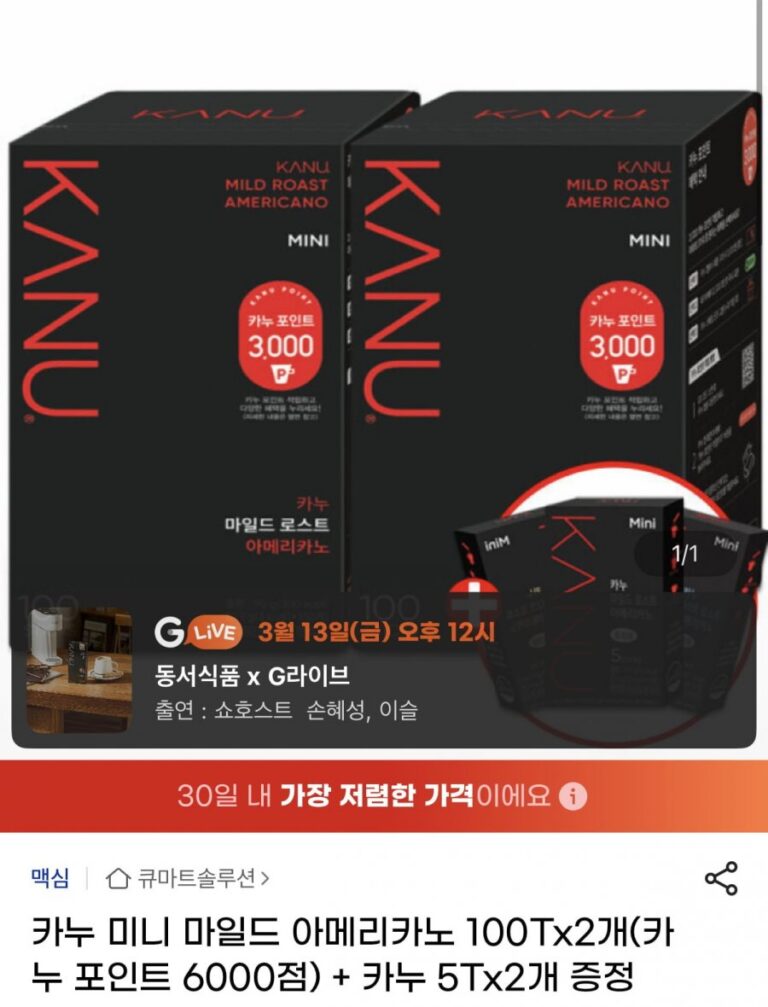Open the 맥심 brand link
Viewport: 768px width, 1007px height.
pyautogui.click(x=50, y=878)
